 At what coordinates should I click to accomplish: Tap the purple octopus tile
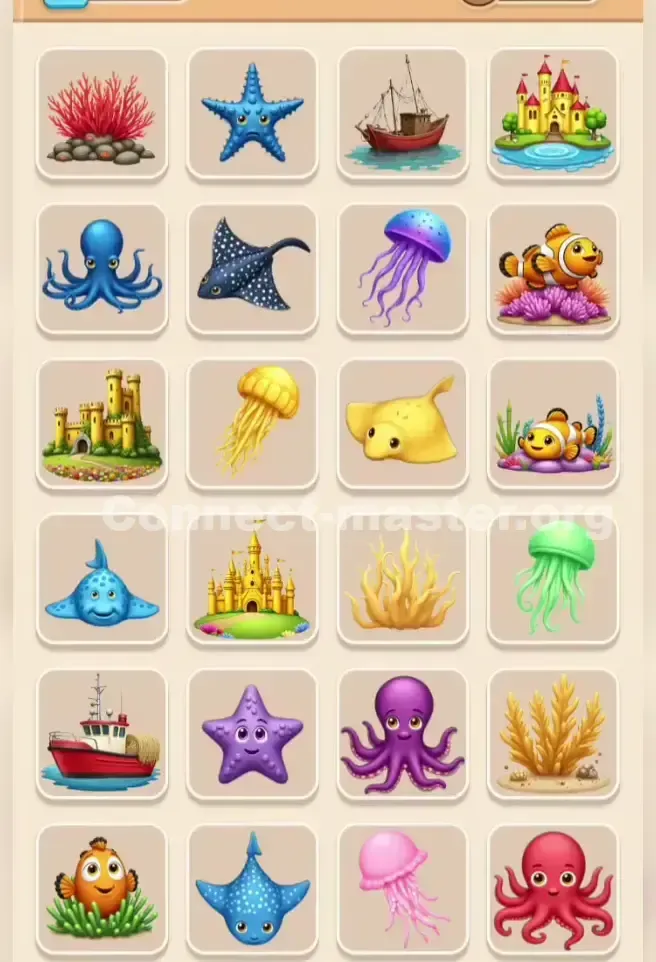coord(403,734)
